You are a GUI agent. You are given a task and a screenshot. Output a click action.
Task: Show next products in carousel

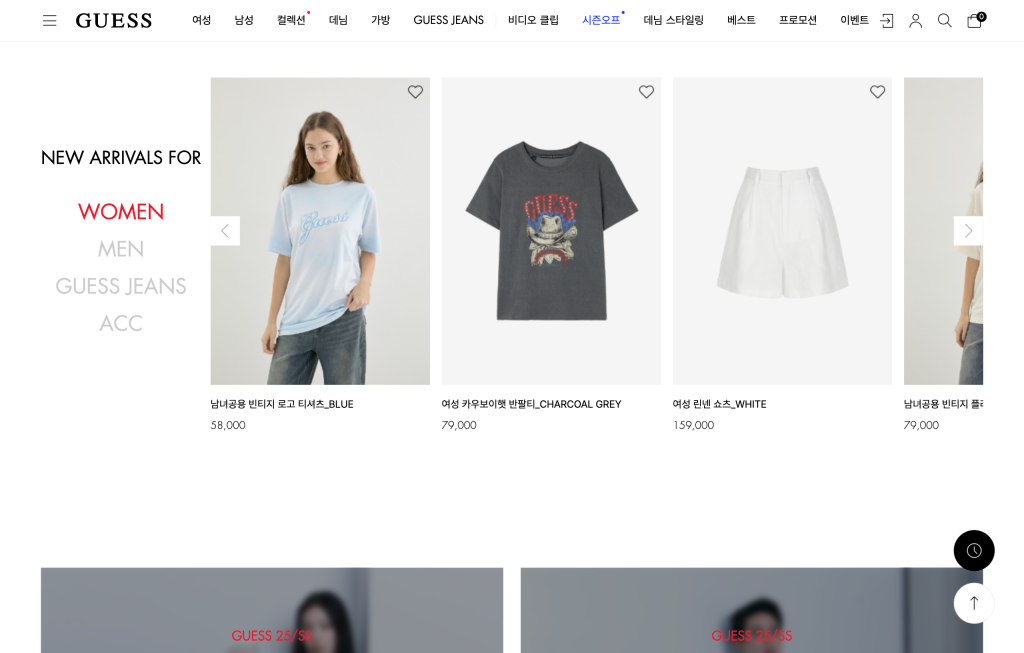coord(967,231)
